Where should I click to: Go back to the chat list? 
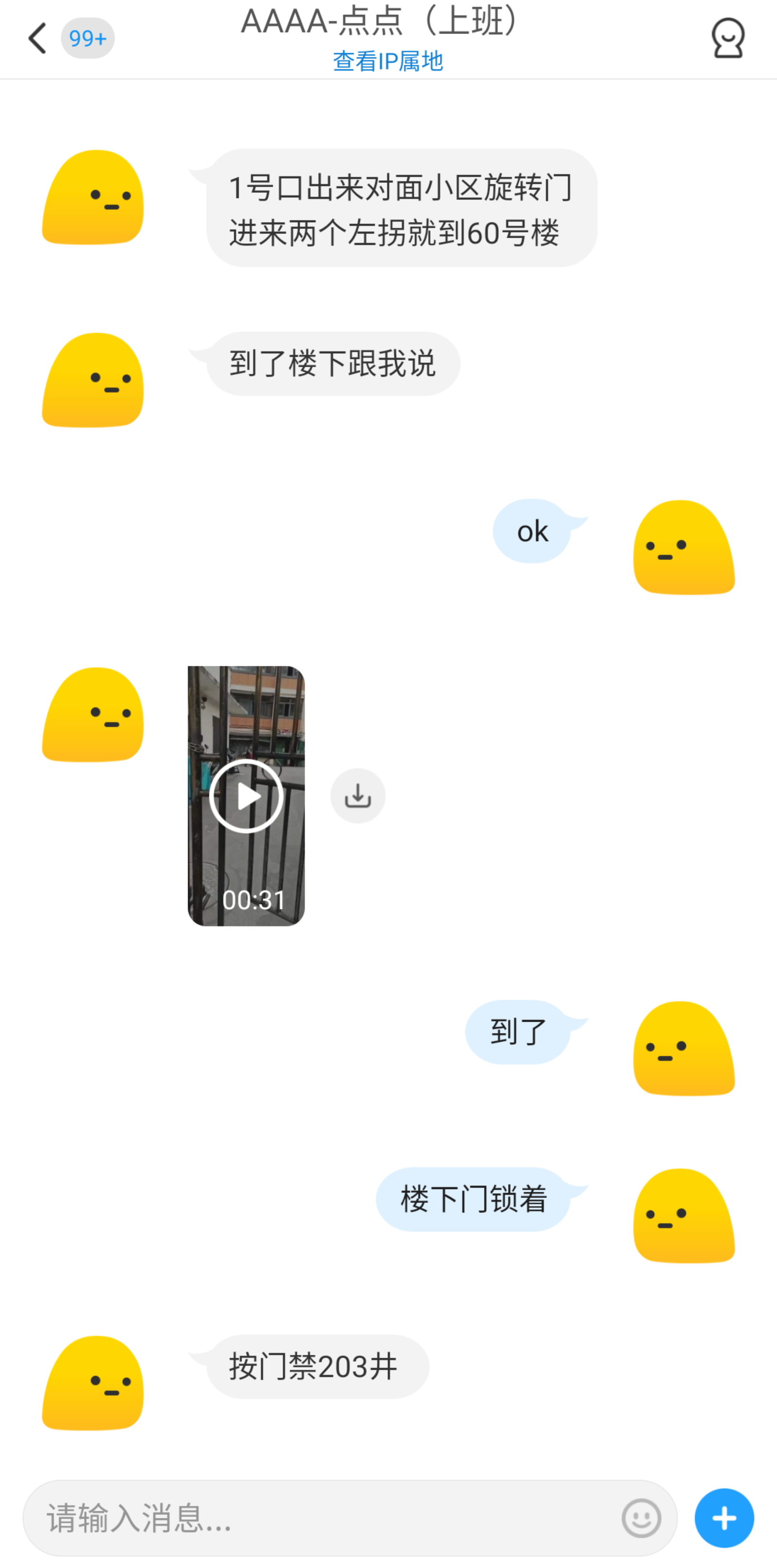point(38,38)
